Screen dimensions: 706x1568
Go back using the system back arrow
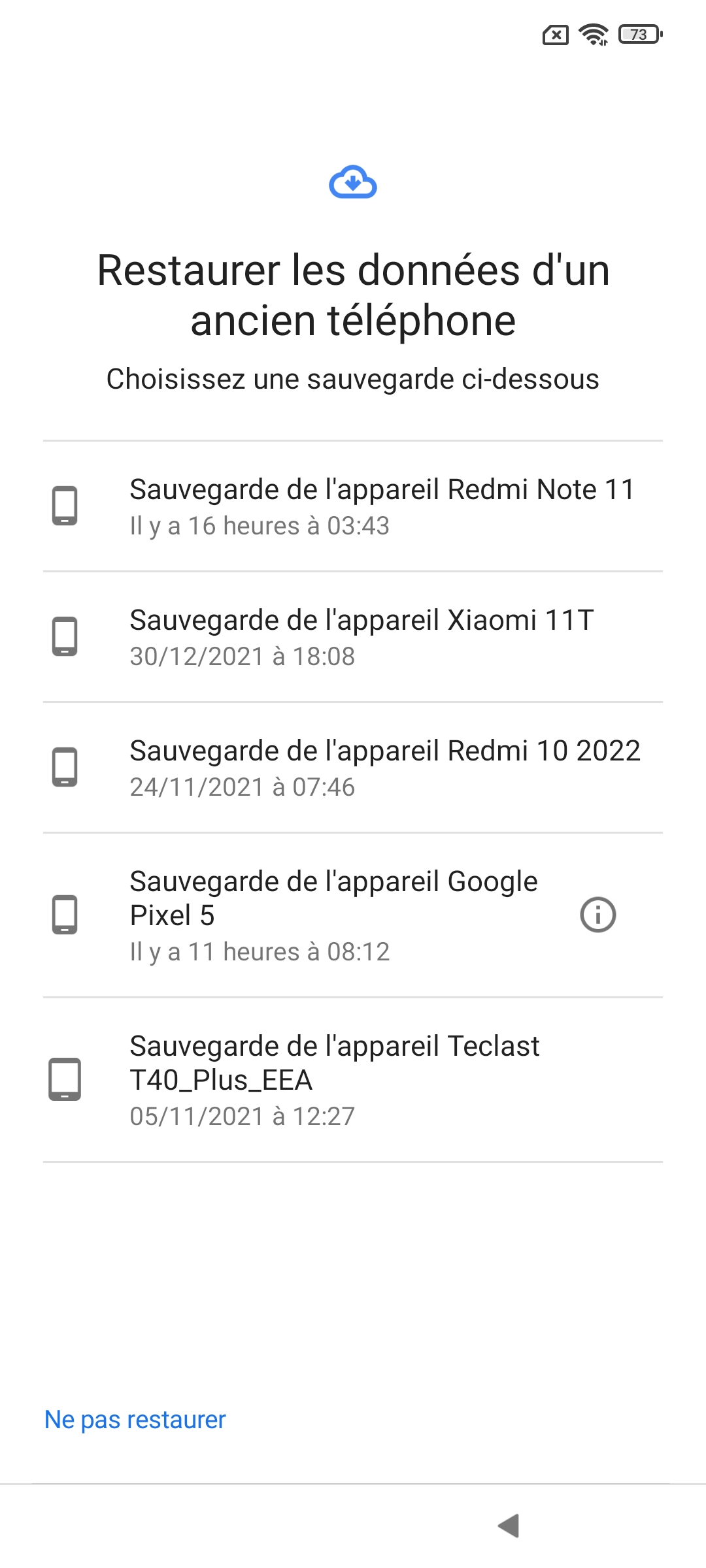(509, 1526)
